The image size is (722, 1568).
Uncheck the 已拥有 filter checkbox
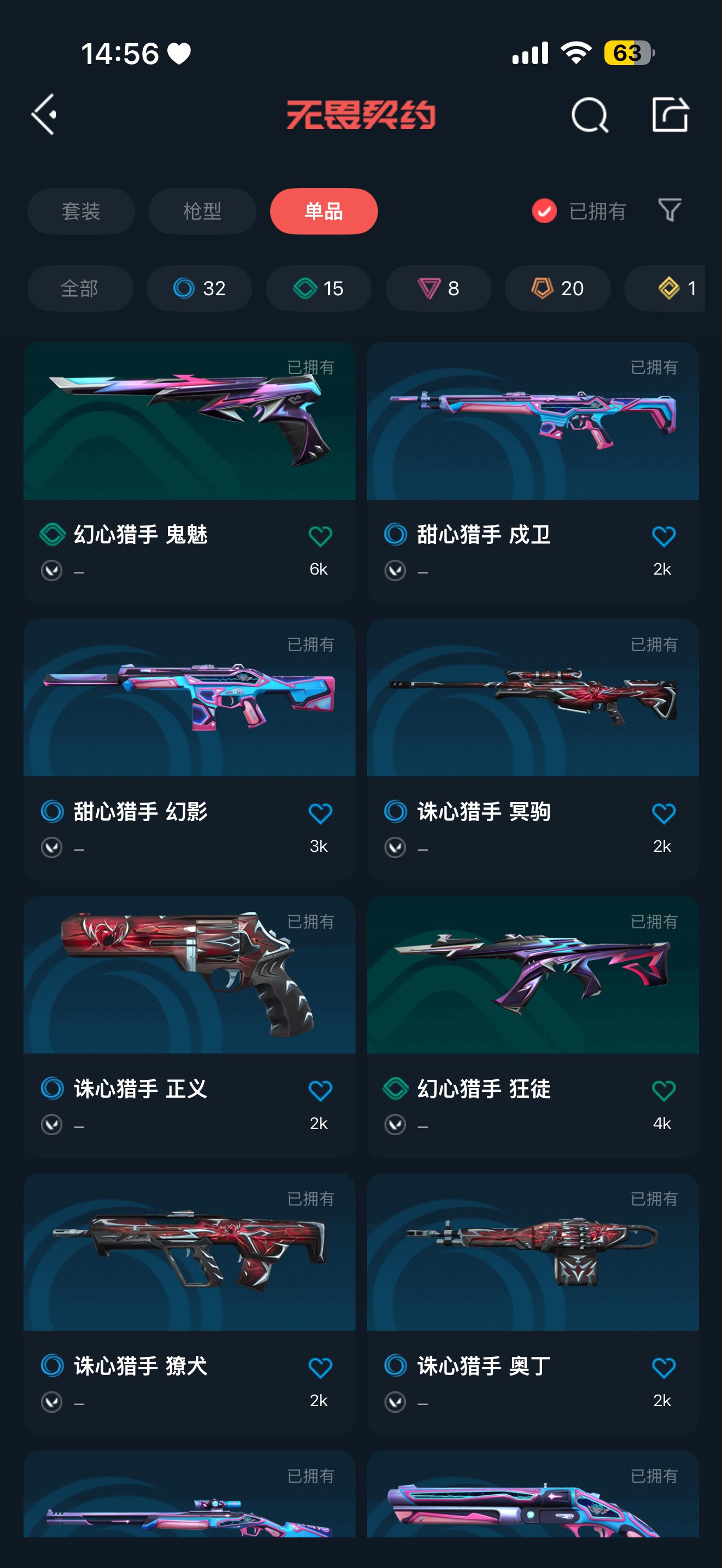(544, 211)
